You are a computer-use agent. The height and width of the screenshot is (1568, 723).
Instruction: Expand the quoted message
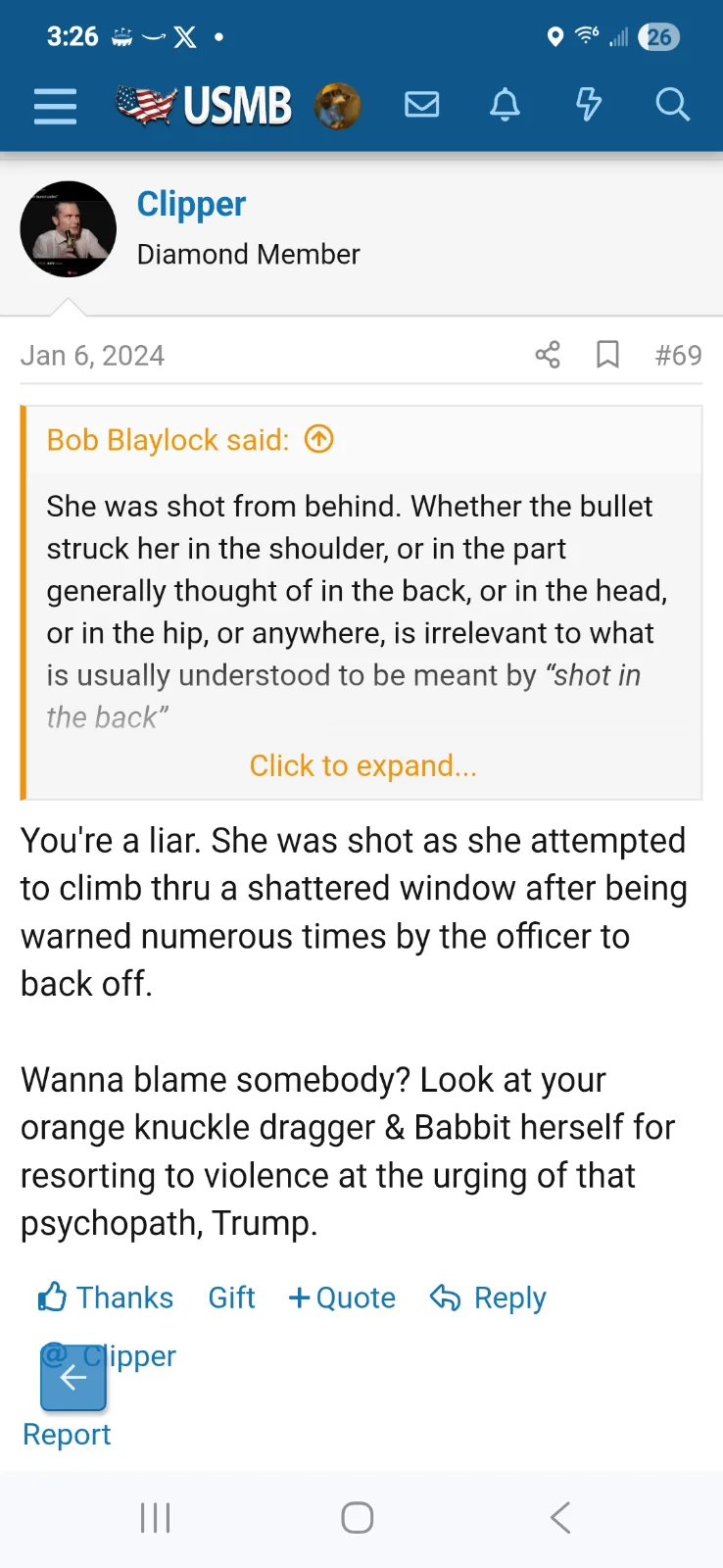(x=362, y=765)
